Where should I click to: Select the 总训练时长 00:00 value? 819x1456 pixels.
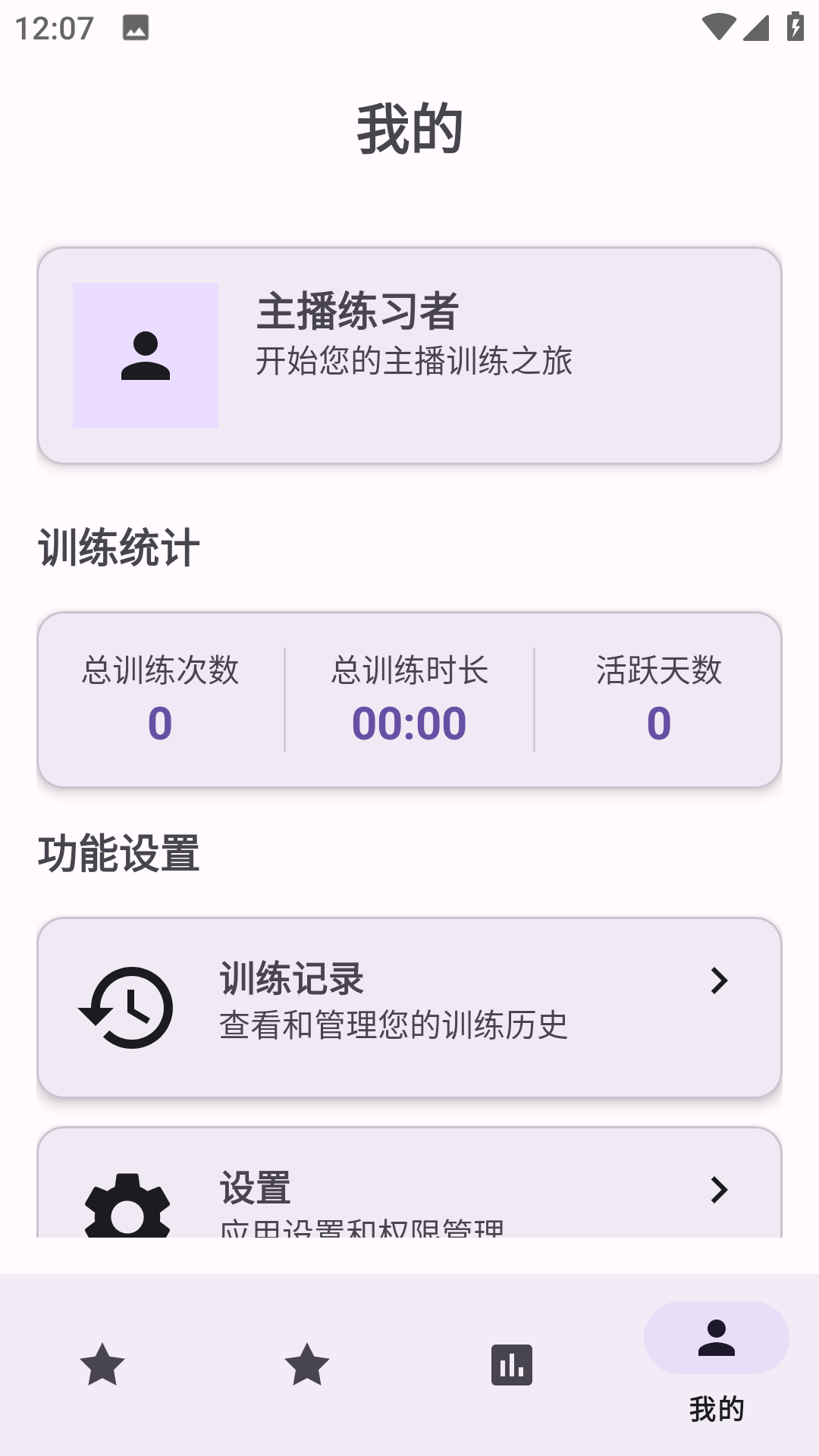(x=409, y=722)
